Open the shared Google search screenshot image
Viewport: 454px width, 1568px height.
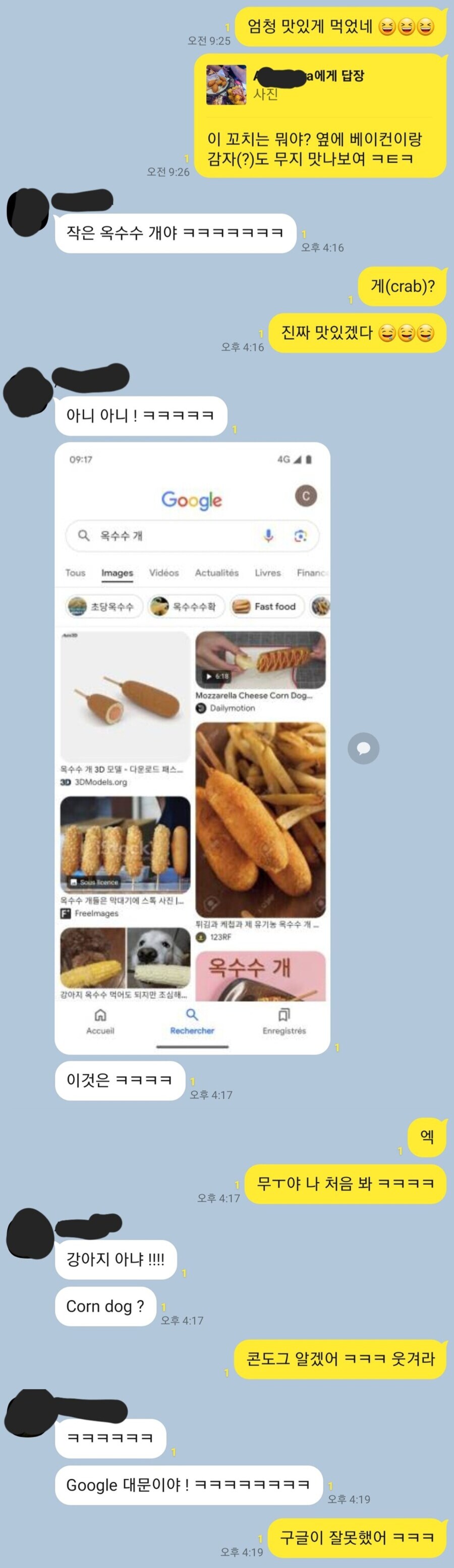pos(192,748)
